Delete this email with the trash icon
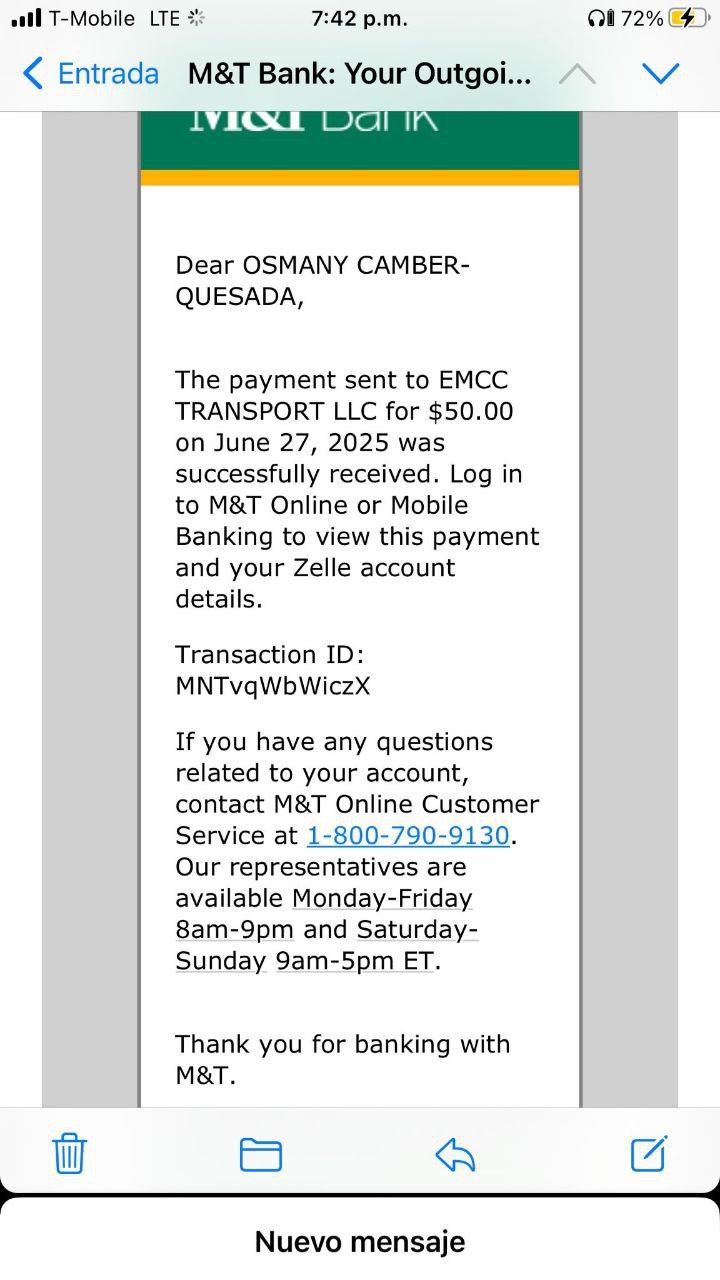 pyautogui.click(x=69, y=1154)
